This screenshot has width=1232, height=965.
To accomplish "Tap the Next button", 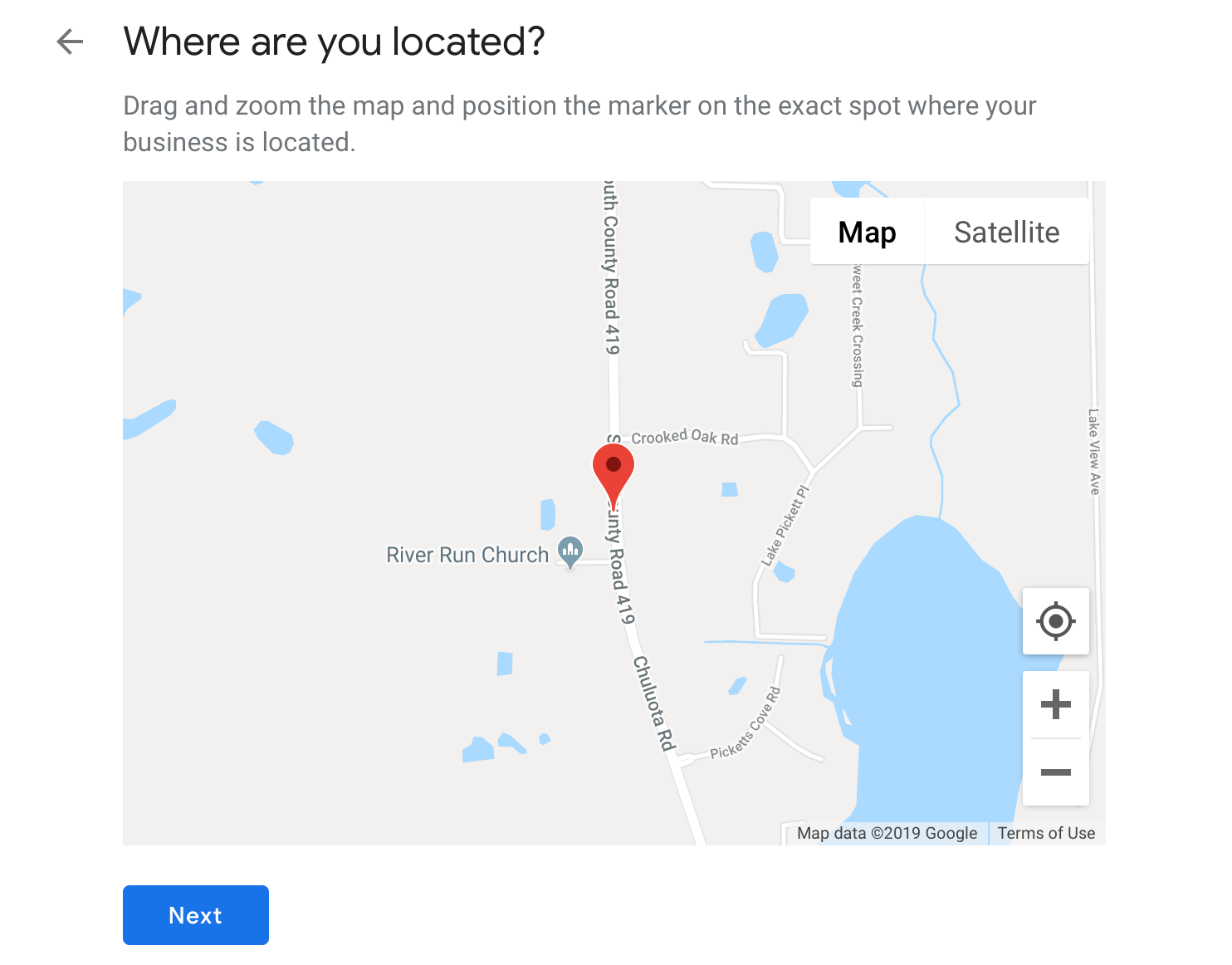I will click(196, 915).
